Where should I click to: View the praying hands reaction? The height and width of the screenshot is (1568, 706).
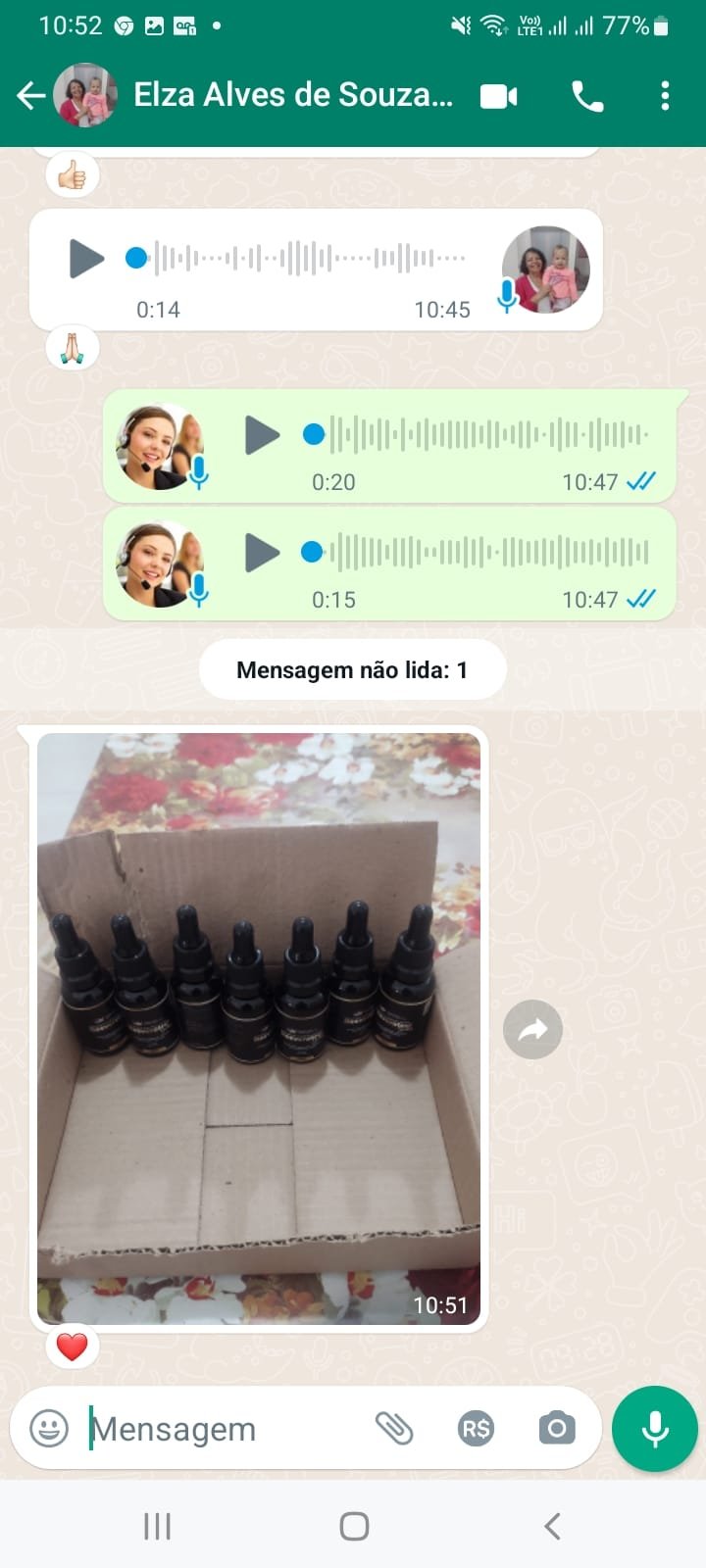click(73, 347)
